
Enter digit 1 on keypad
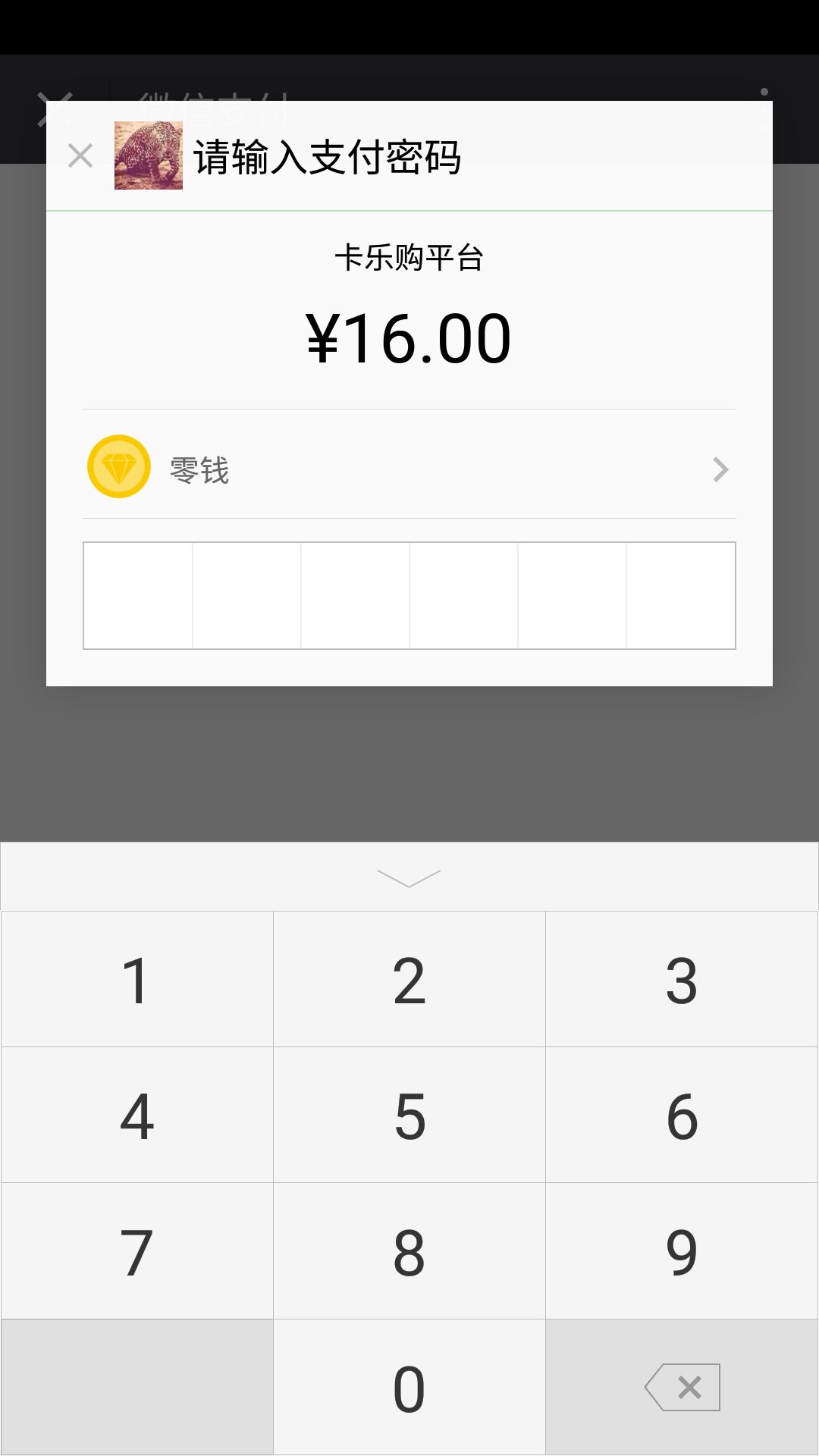pos(136,980)
